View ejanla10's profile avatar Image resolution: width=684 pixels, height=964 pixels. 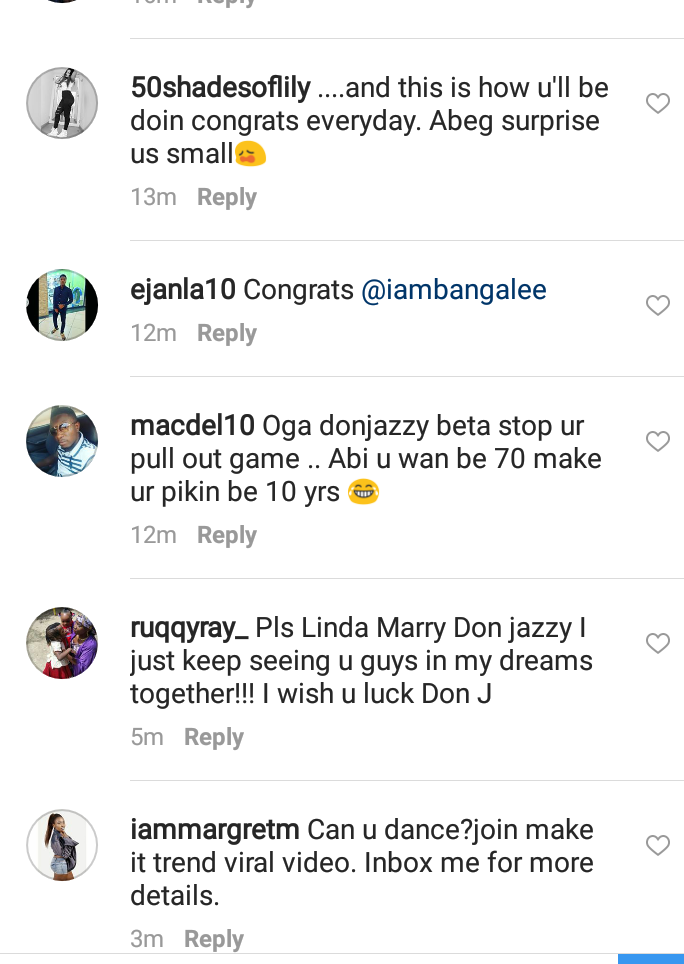click(62, 305)
